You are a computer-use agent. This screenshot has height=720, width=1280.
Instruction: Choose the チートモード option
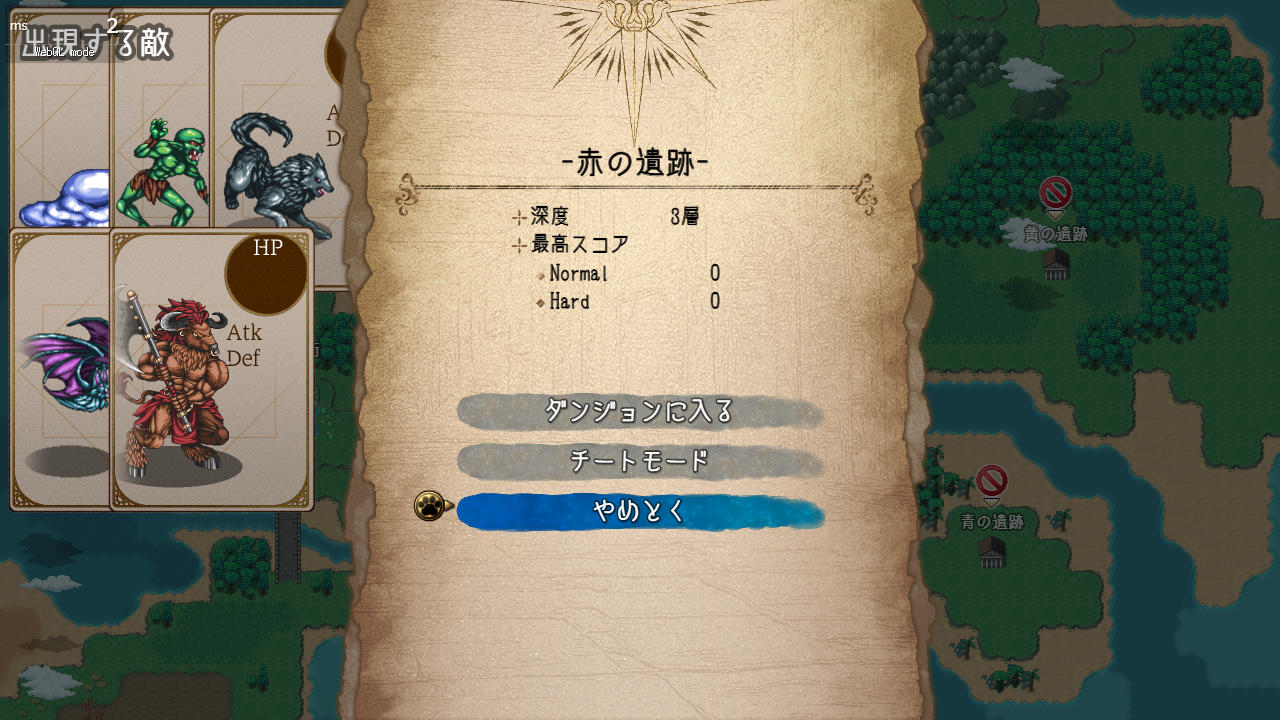(x=640, y=461)
